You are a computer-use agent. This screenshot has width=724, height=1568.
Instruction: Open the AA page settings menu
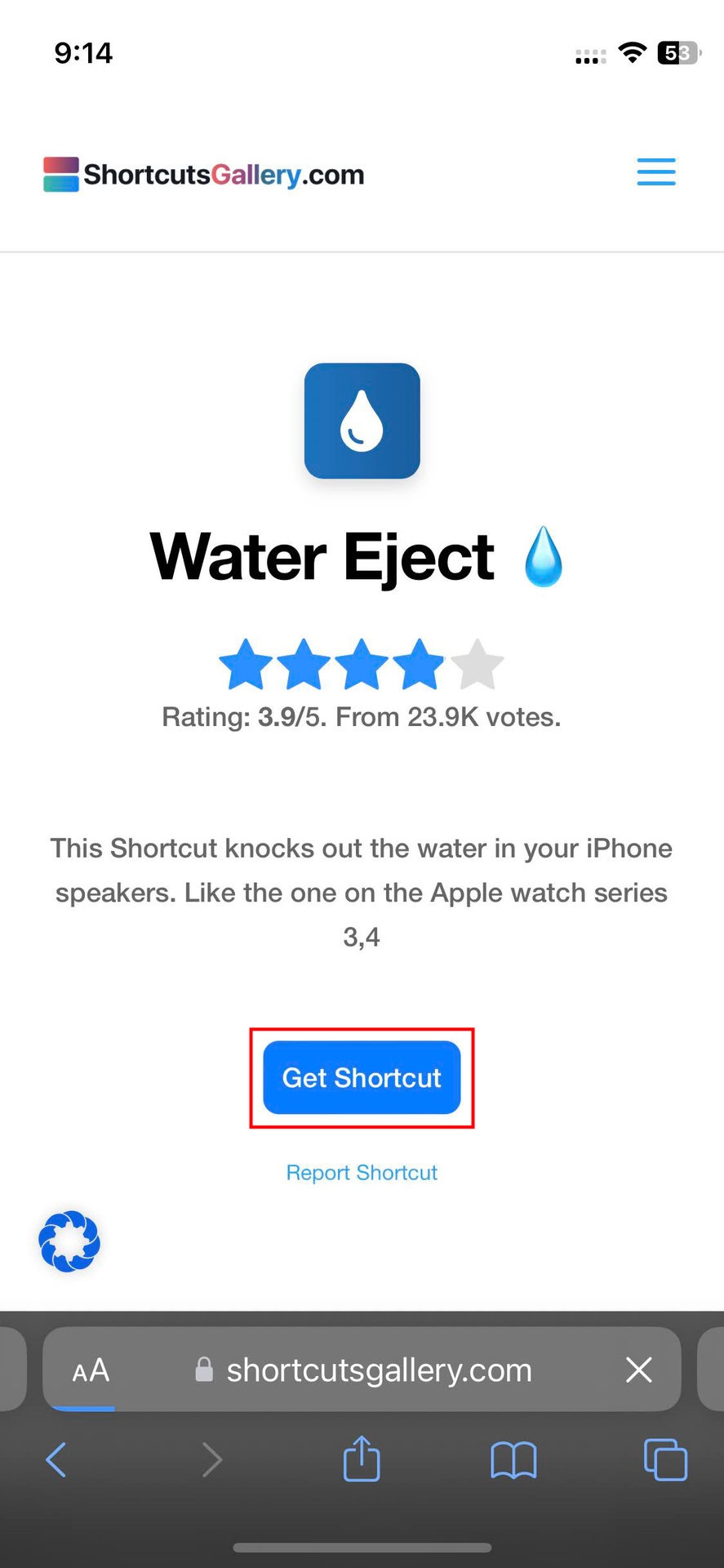pyautogui.click(x=91, y=1370)
